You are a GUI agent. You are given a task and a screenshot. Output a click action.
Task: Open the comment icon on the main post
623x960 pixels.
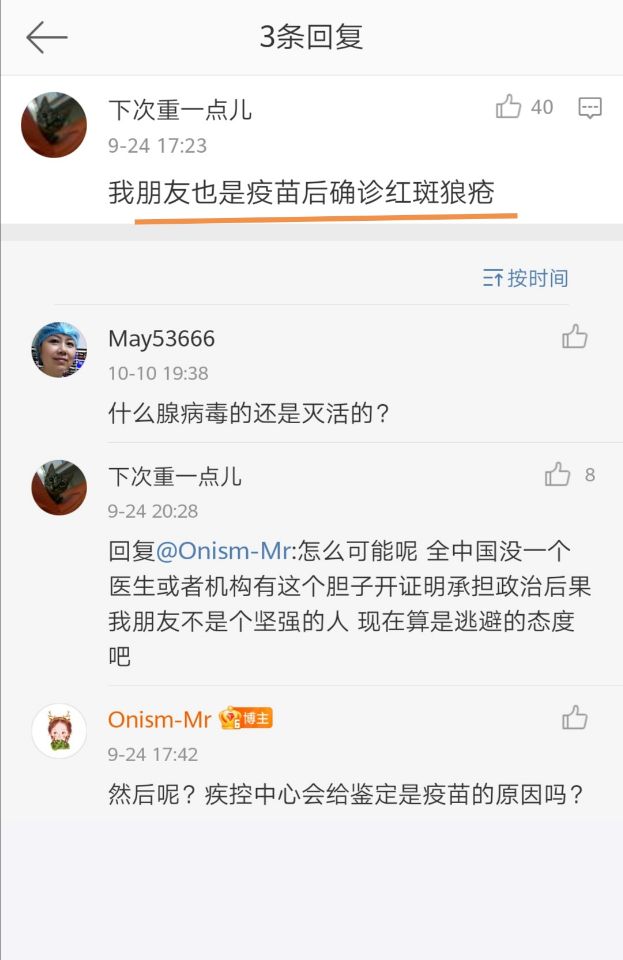click(x=590, y=108)
